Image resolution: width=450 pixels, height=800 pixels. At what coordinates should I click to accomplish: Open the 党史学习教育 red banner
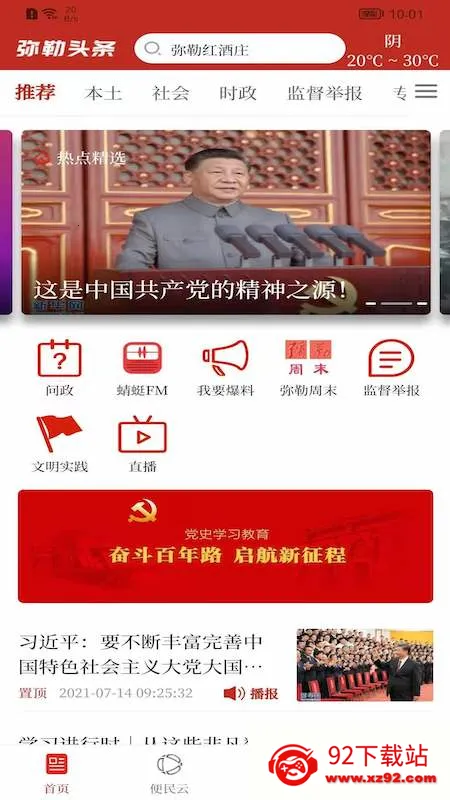[226, 546]
